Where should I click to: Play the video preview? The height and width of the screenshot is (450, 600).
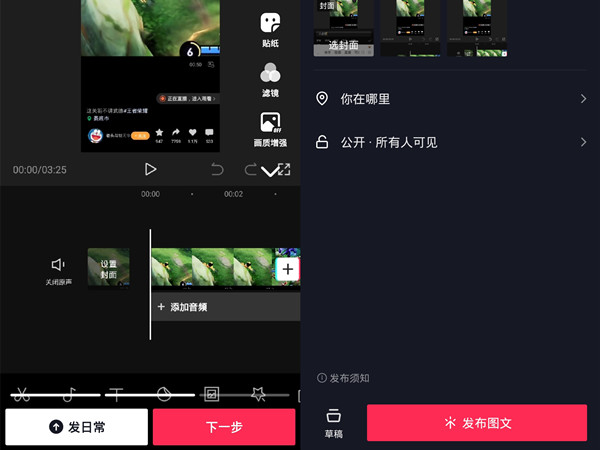pyautogui.click(x=150, y=169)
